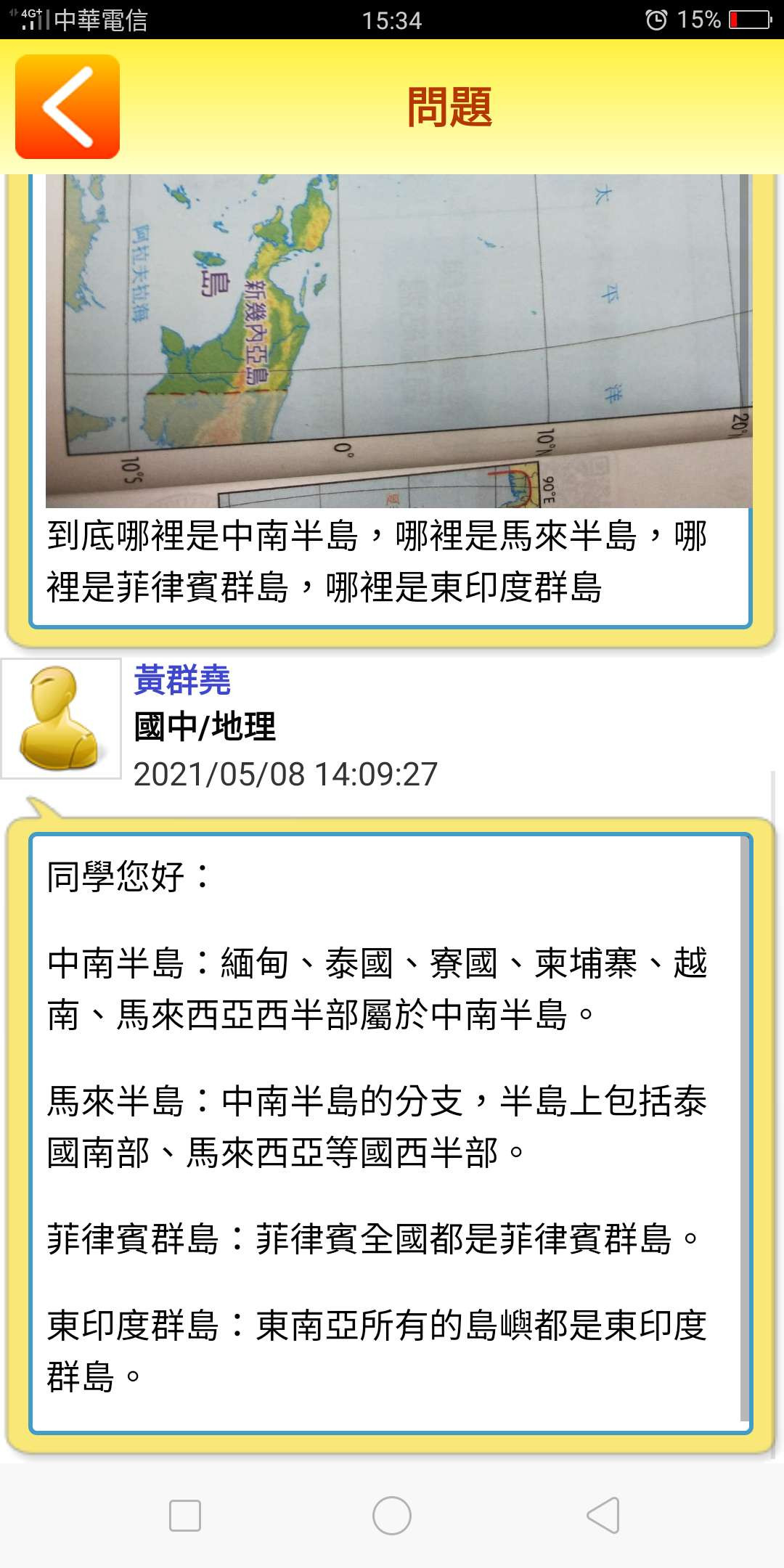The height and width of the screenshot is (1568, 784).
Task: Open the map photo in the question
Action: 398,341
